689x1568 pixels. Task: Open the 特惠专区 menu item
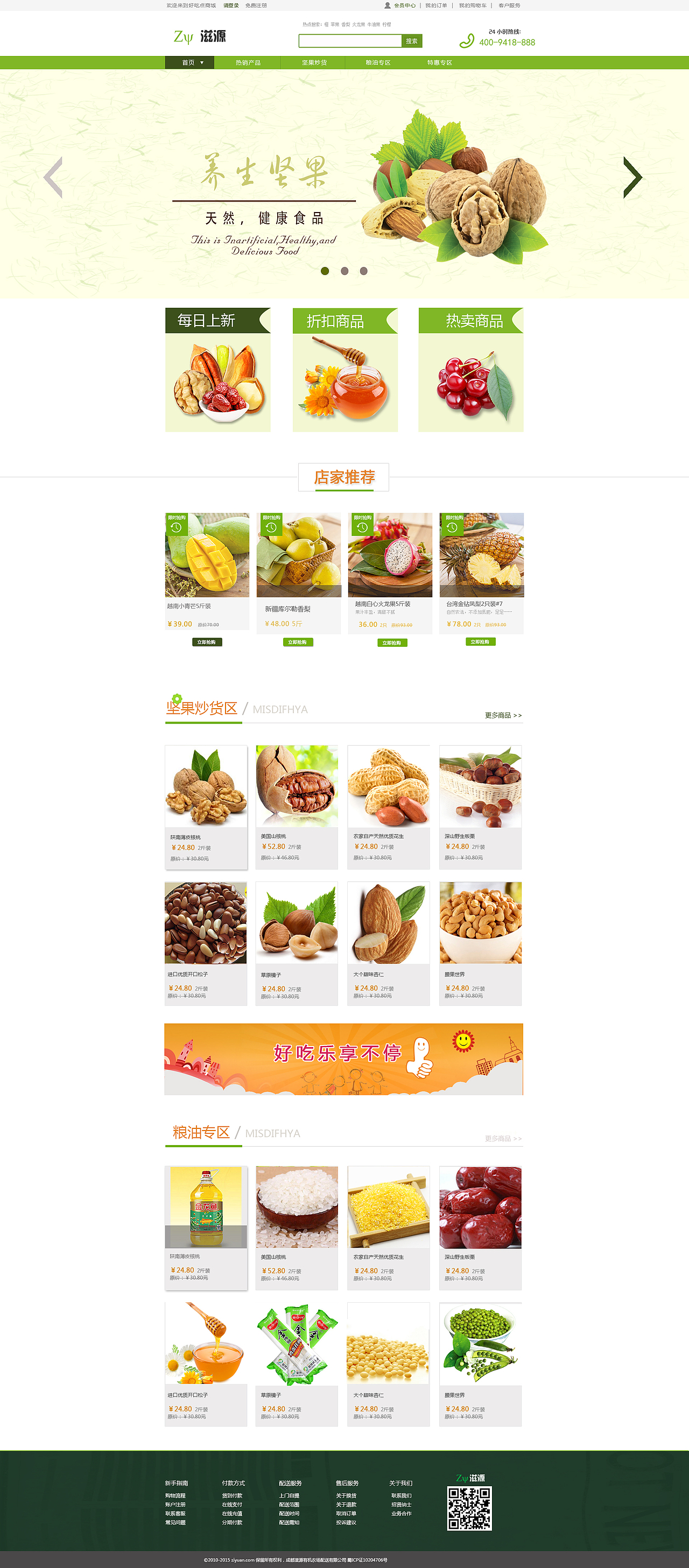click(441, 61)
